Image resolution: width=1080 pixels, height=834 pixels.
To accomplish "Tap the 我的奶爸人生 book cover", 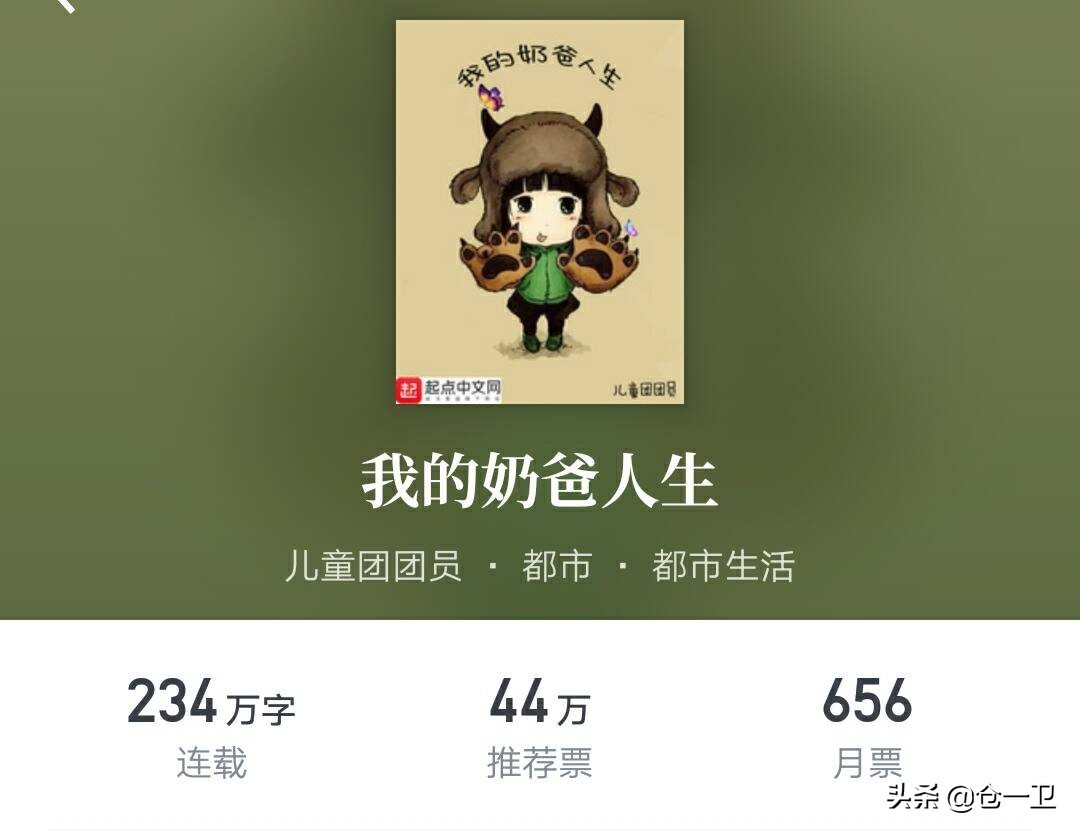I will click(540, 212).
